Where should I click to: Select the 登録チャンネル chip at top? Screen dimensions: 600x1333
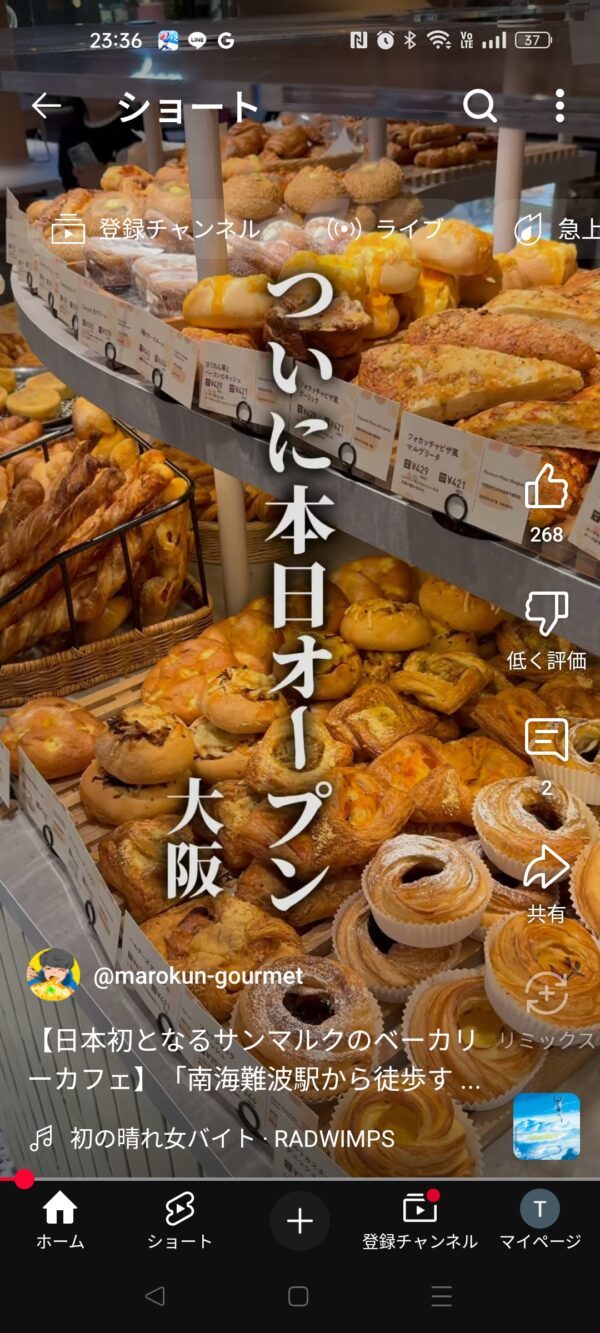point(155,229)
